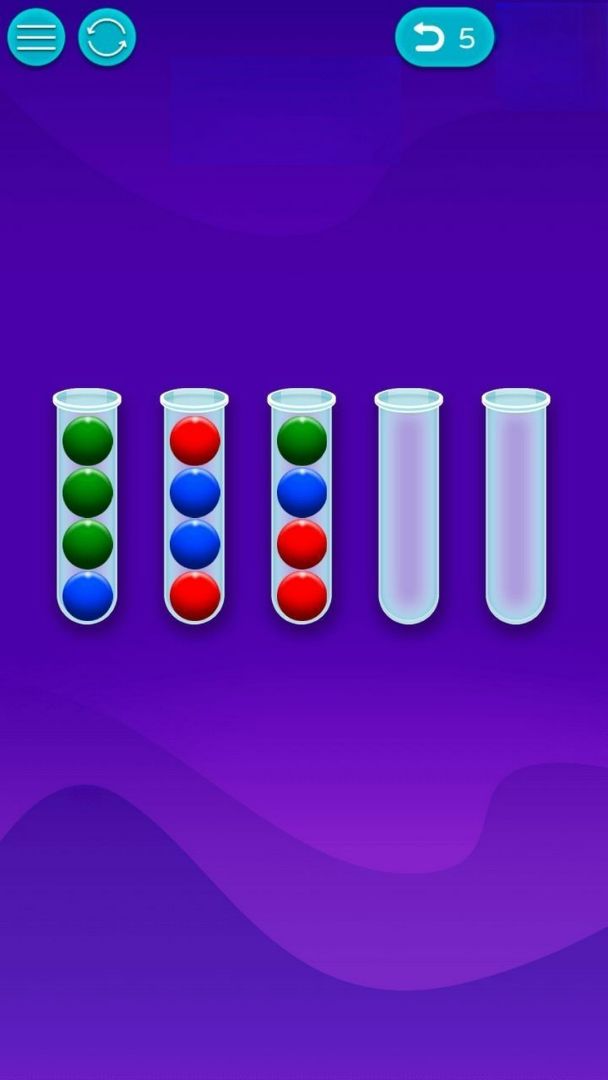Select the tube with red ball on top
The width and height of the screenshot is (608, 1080).
point(194,508)
